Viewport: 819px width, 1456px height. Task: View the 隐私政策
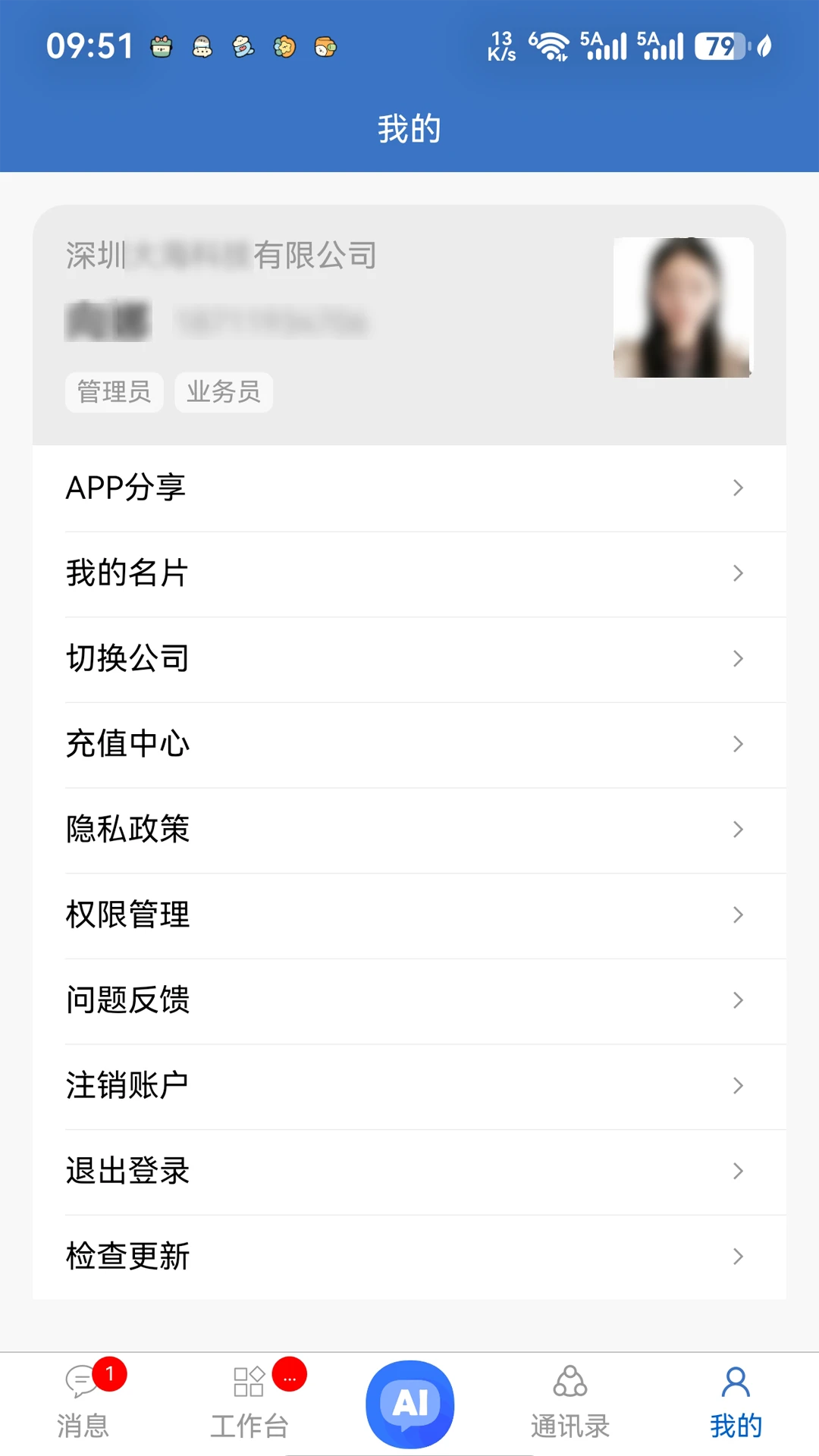pos(409,830)
